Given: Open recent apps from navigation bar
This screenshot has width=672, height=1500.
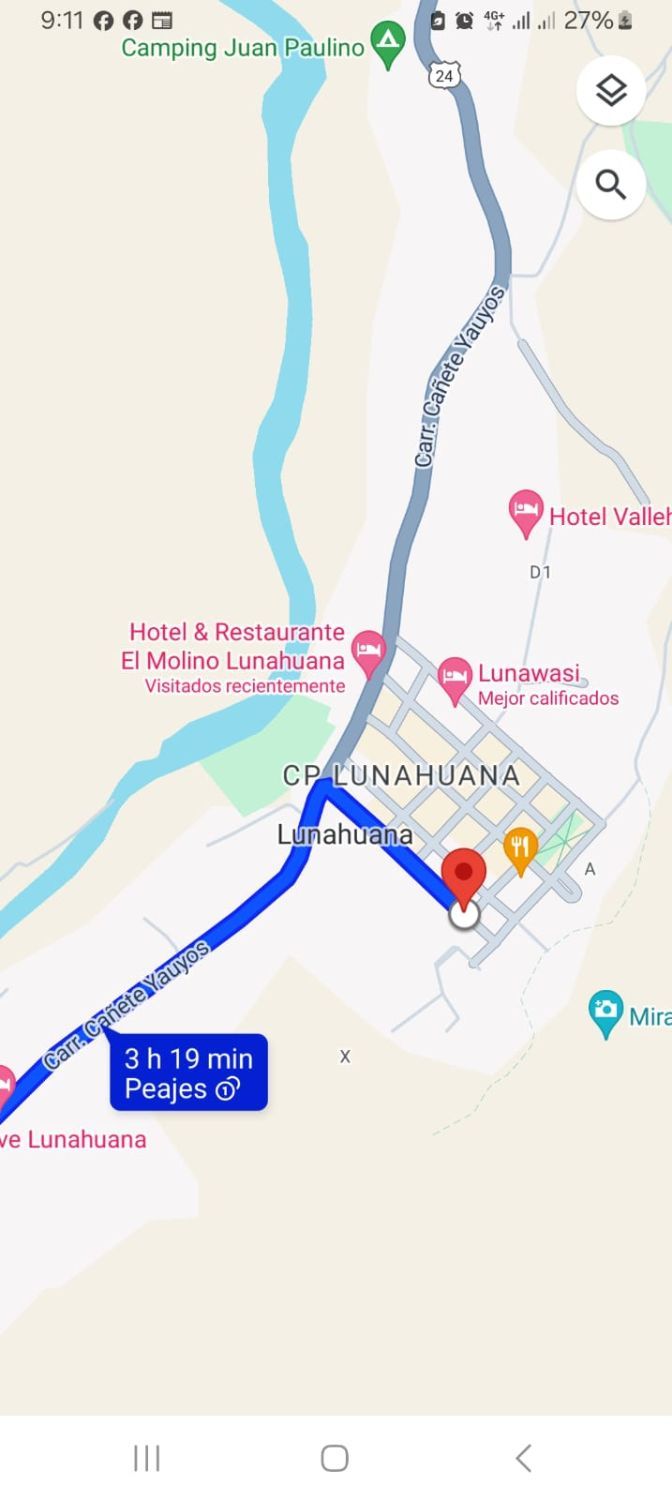Looking at the screenshot, I should 147,1458.
